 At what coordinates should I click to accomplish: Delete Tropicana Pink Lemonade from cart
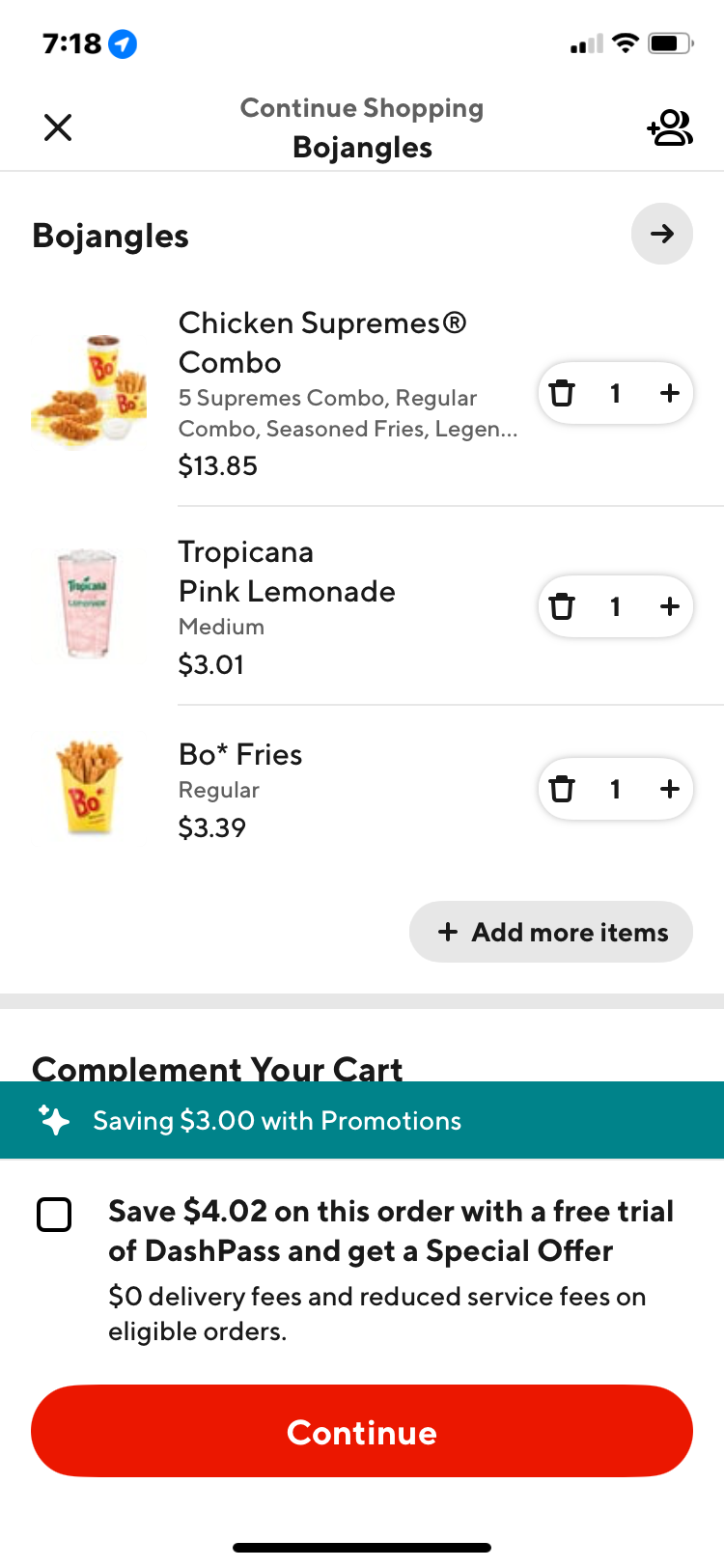562,606
